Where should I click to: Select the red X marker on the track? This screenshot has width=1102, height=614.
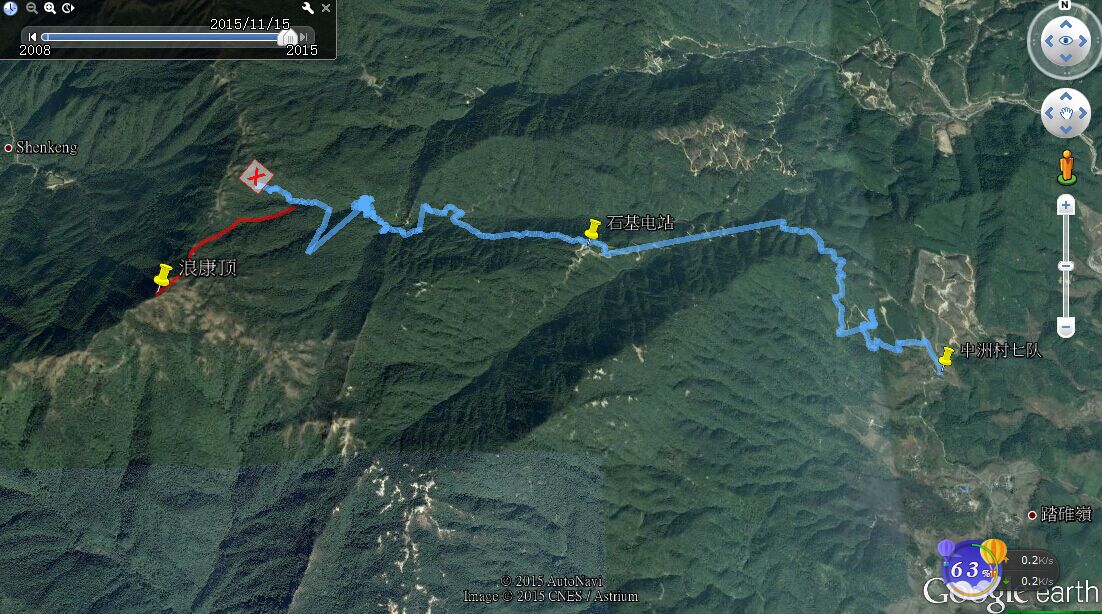pyautogui.click(x=257, y=177)
